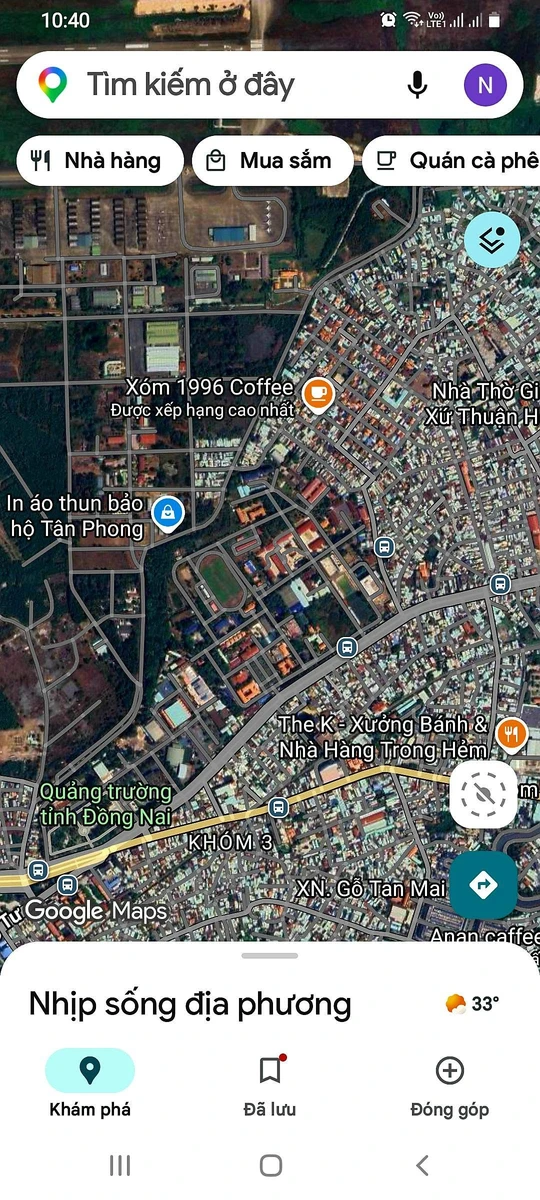
Task: Go back using the system back button
Action: 422,1165
